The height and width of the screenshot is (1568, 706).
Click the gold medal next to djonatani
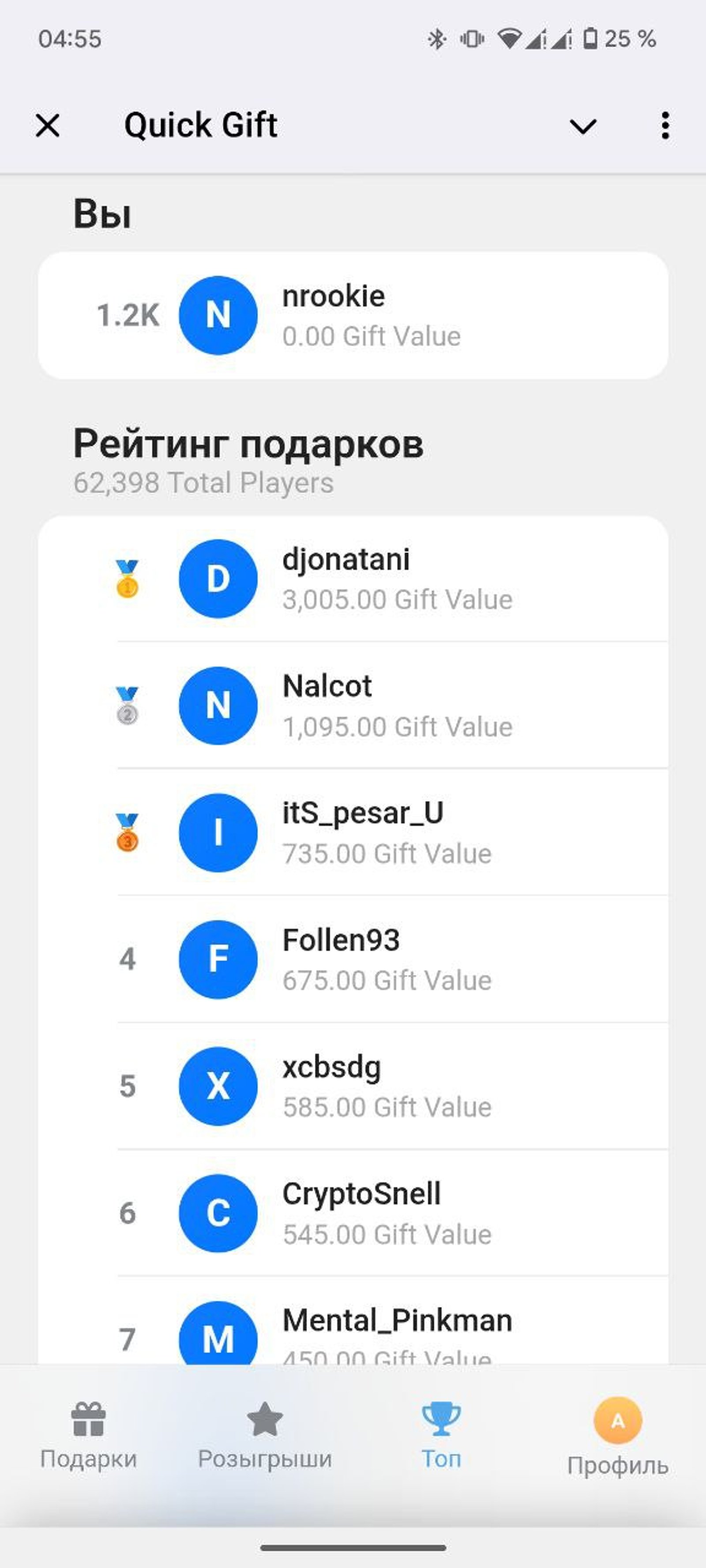pos(126,578)
